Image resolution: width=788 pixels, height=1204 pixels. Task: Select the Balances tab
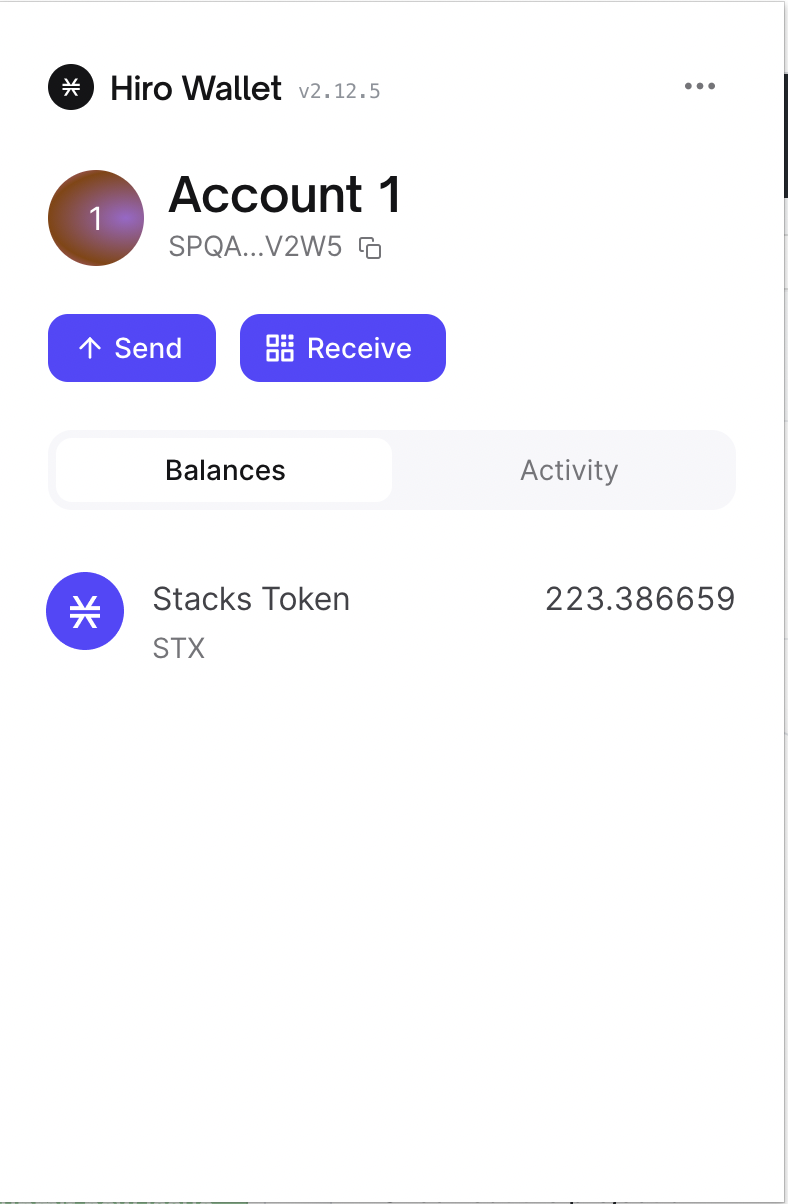[225, 470]
